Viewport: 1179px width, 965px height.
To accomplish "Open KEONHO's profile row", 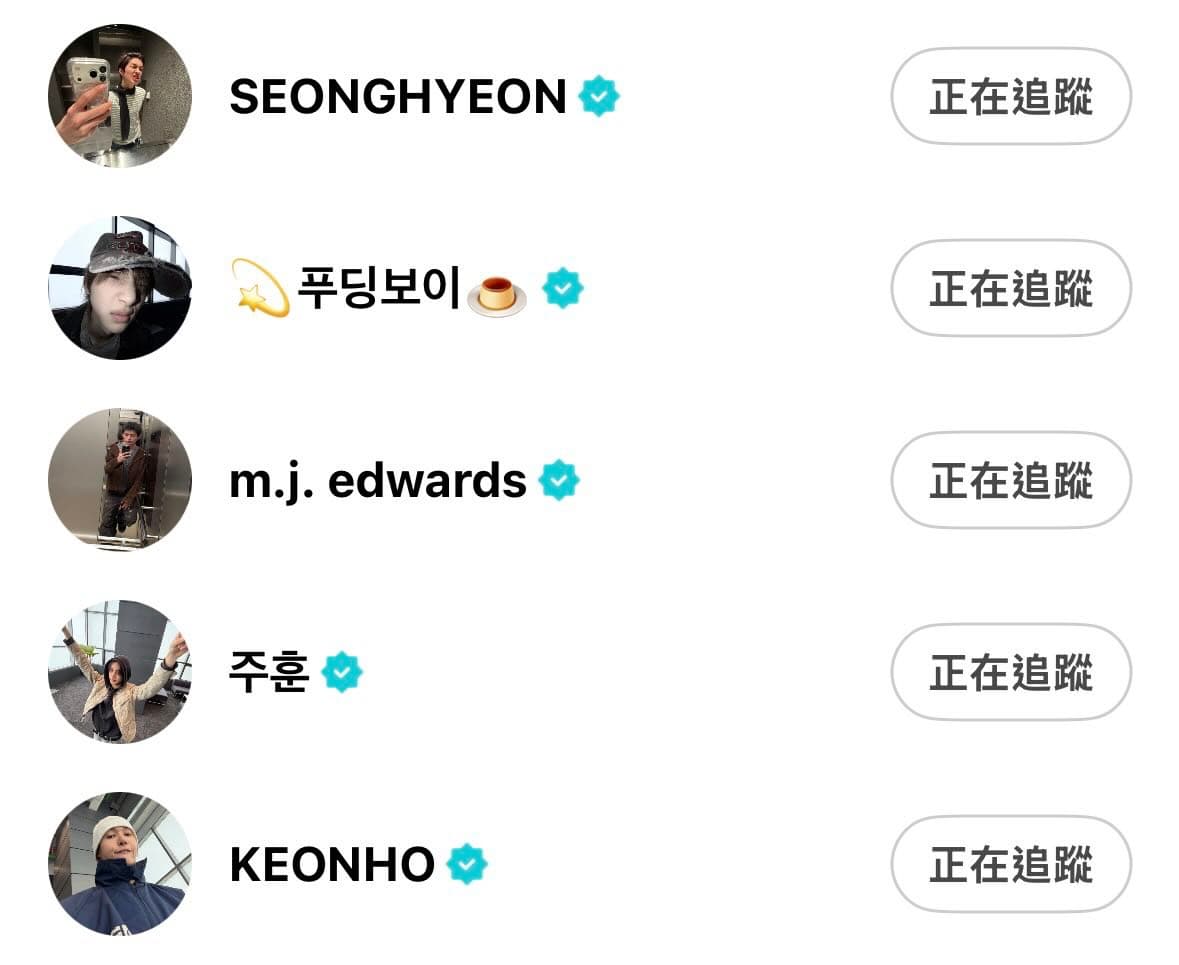I will (x=332, y=865).
